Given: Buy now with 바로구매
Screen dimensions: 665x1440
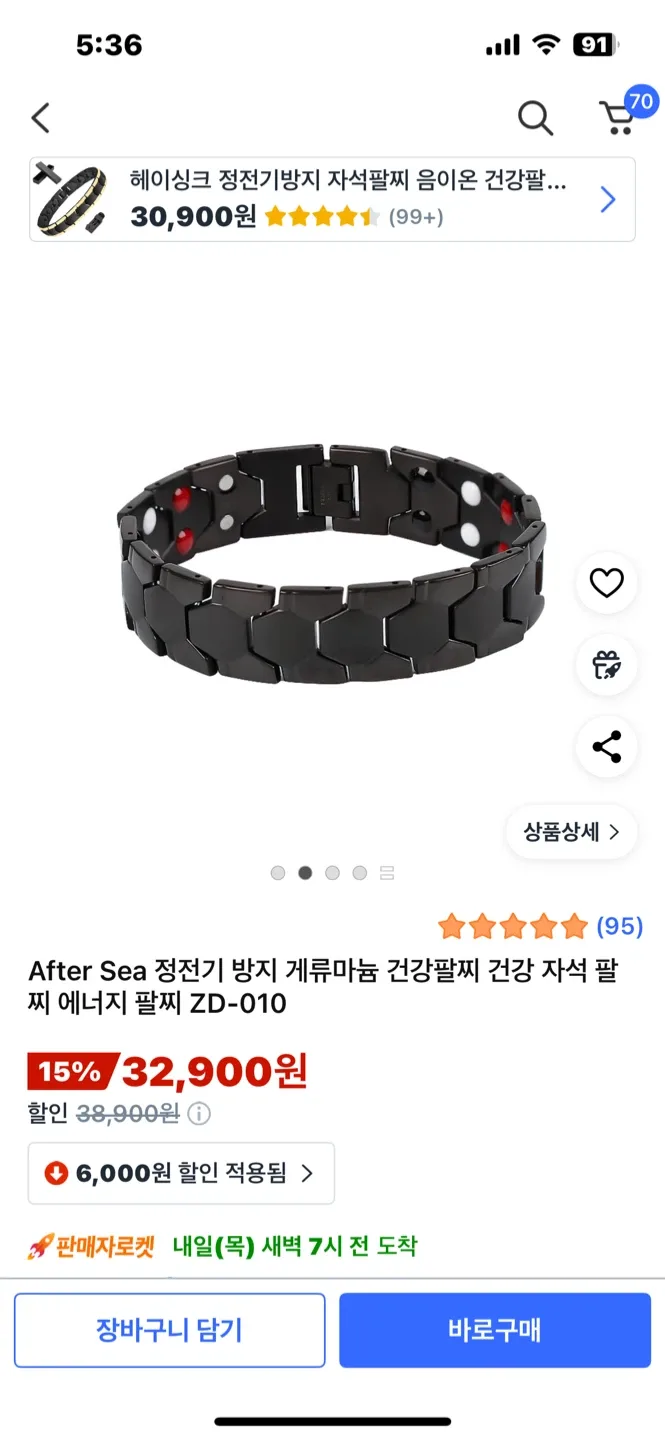Looking at the screenshot, I should (x=494, y=1330).
